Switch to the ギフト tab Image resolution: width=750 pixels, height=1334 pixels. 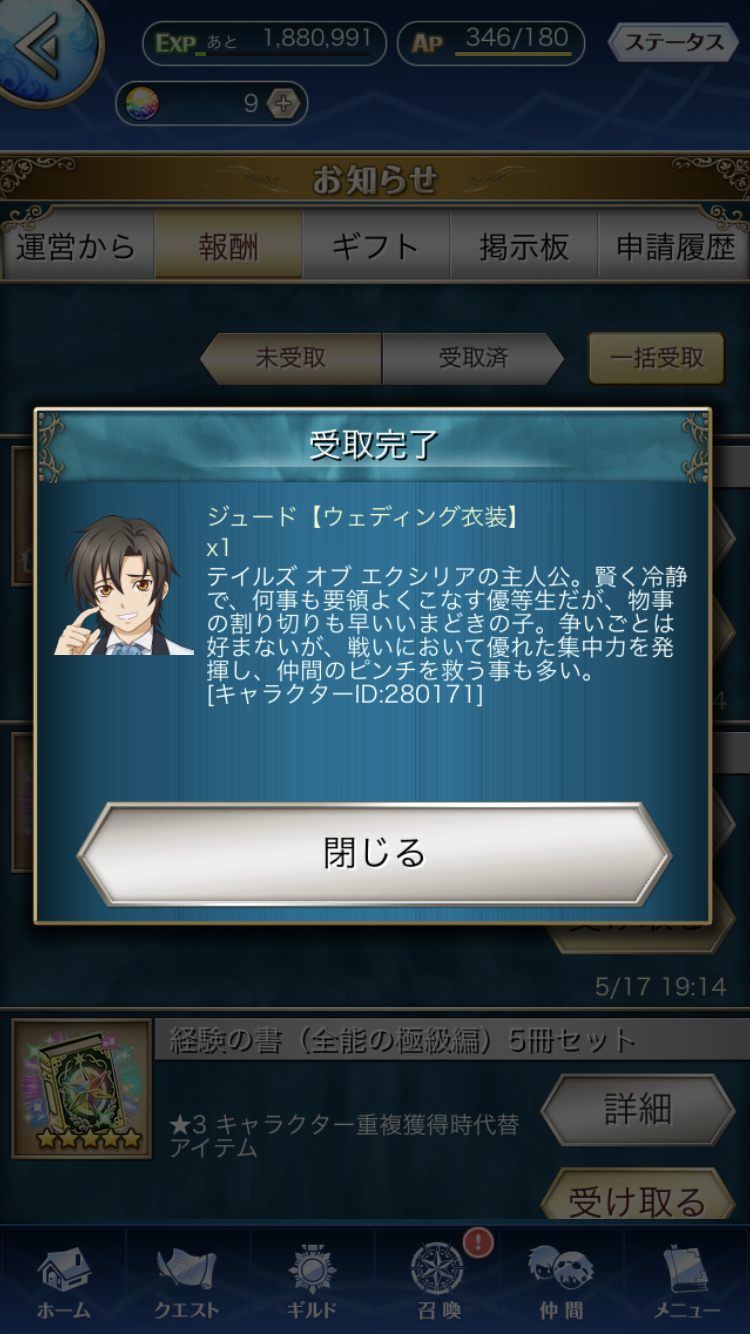point(375,246)
